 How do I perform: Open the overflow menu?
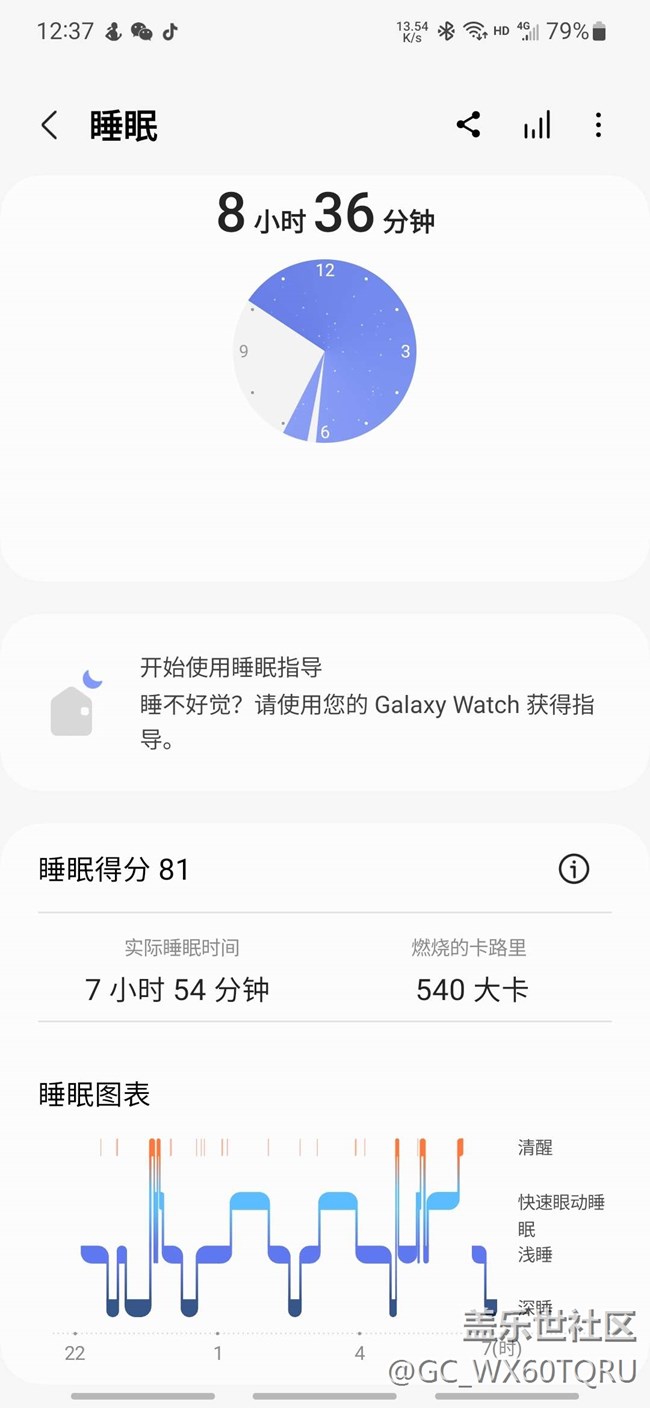click(598, 125)
